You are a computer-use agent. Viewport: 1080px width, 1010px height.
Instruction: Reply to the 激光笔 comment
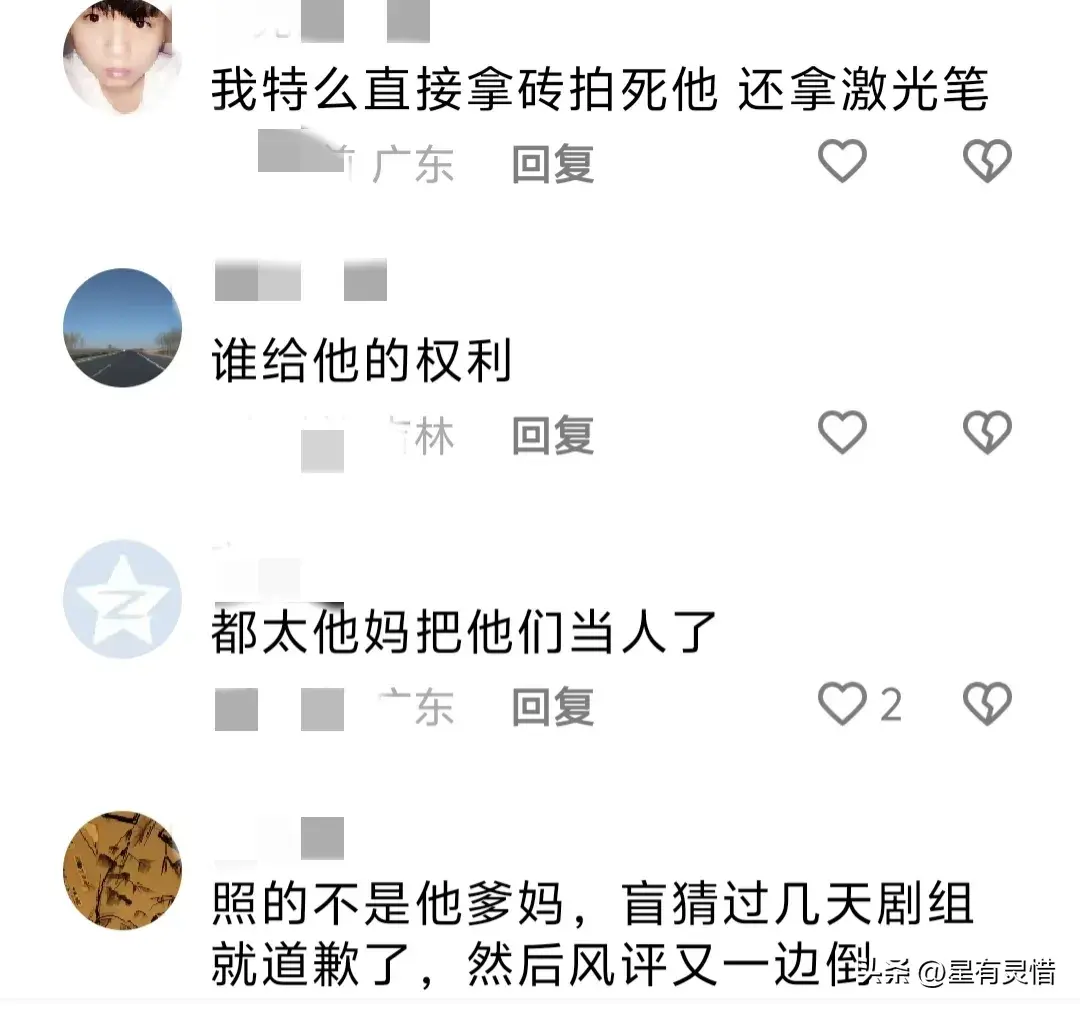(x=553, y=164)
